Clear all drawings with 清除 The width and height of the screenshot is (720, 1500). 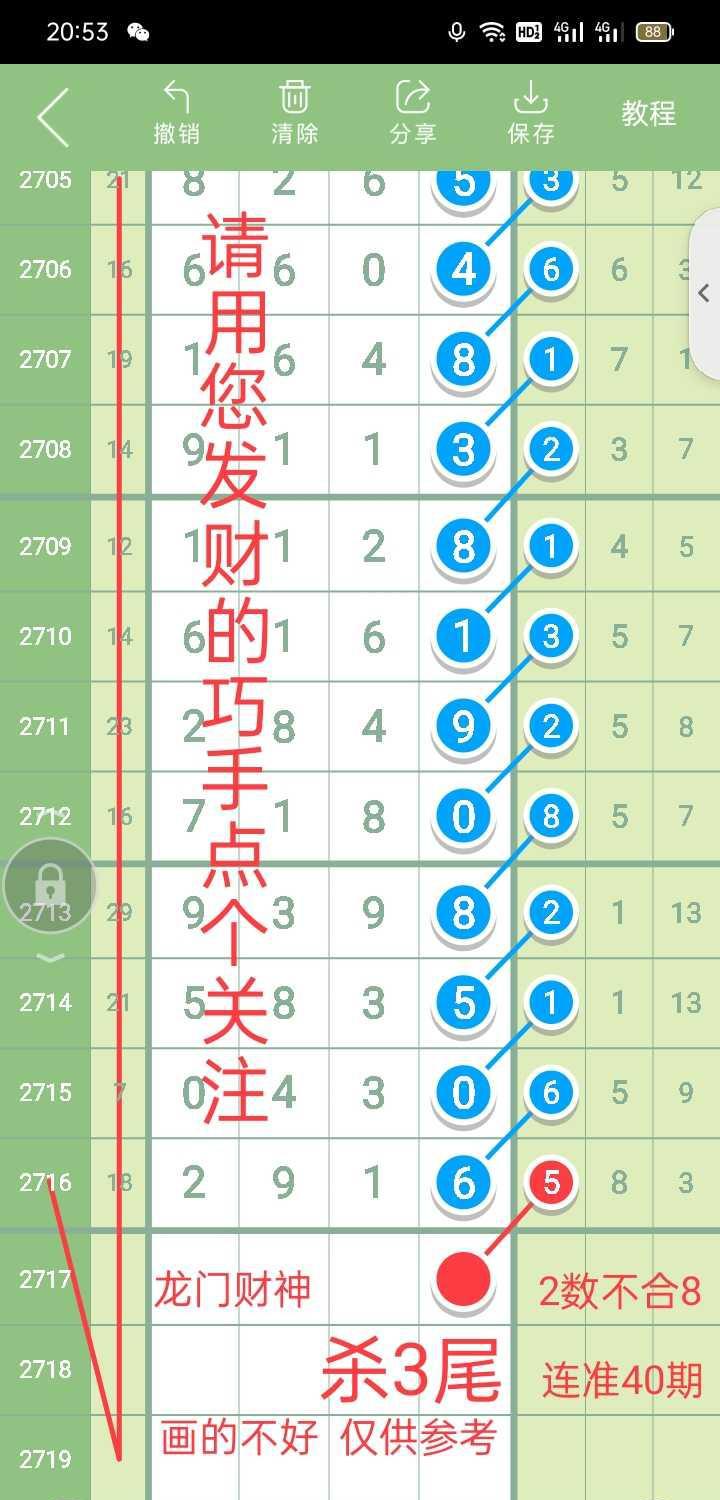[294, 114]
